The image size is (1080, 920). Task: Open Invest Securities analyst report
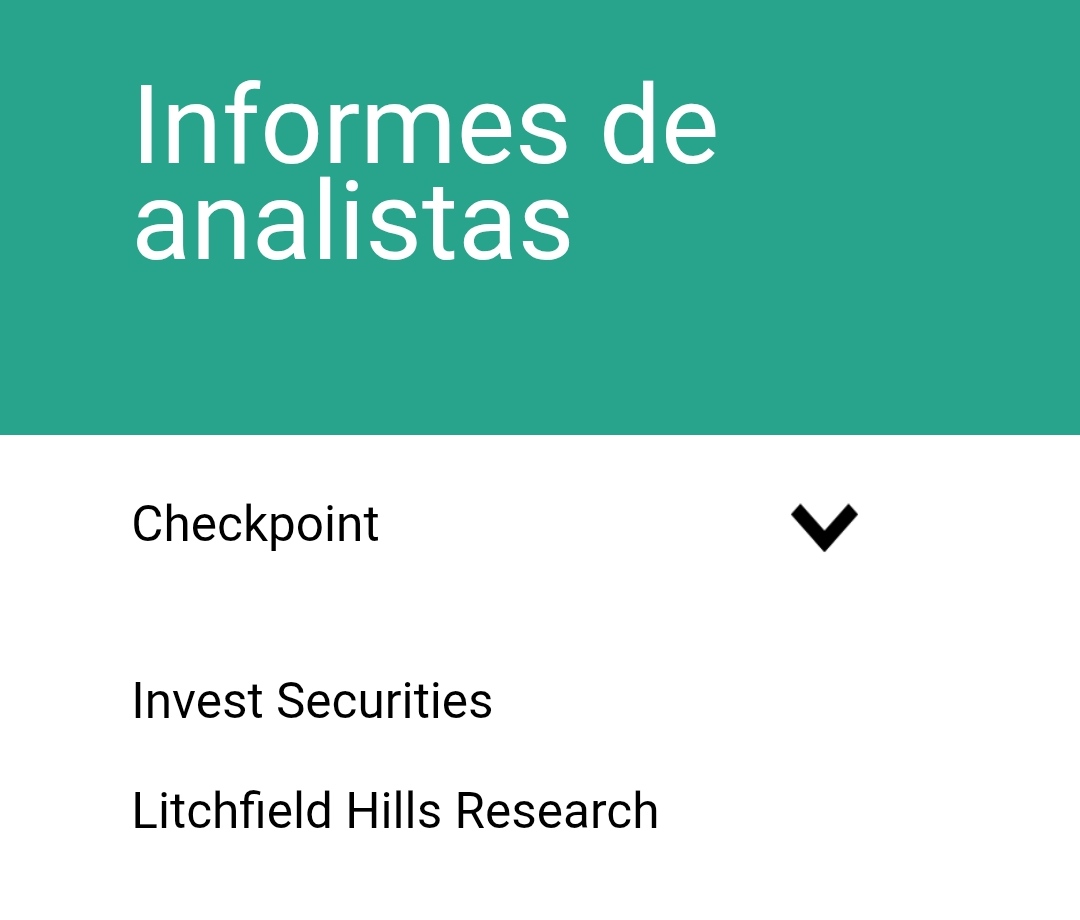[312, 701]
